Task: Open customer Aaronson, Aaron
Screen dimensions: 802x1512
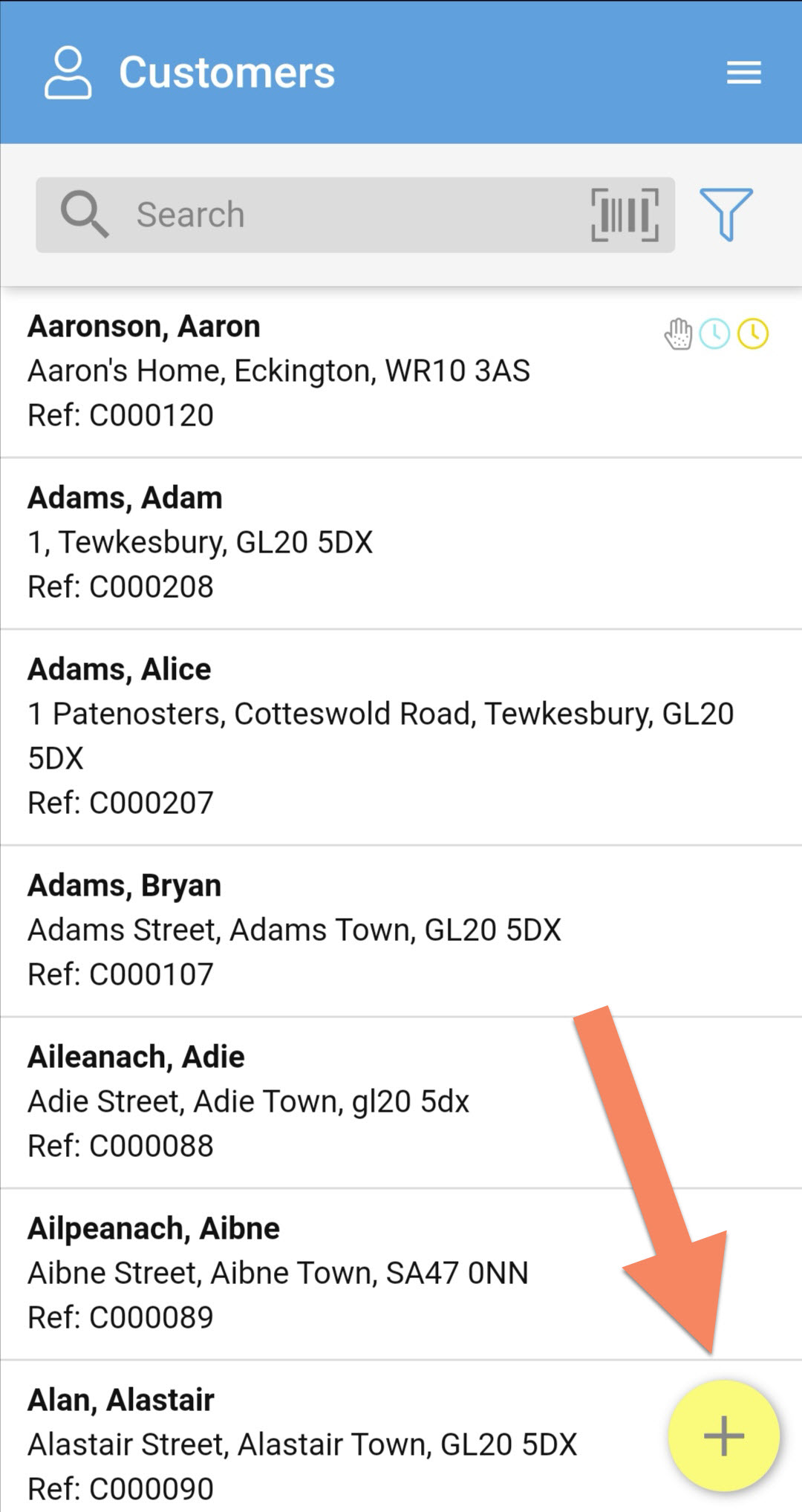Action: tap(401, 372)
